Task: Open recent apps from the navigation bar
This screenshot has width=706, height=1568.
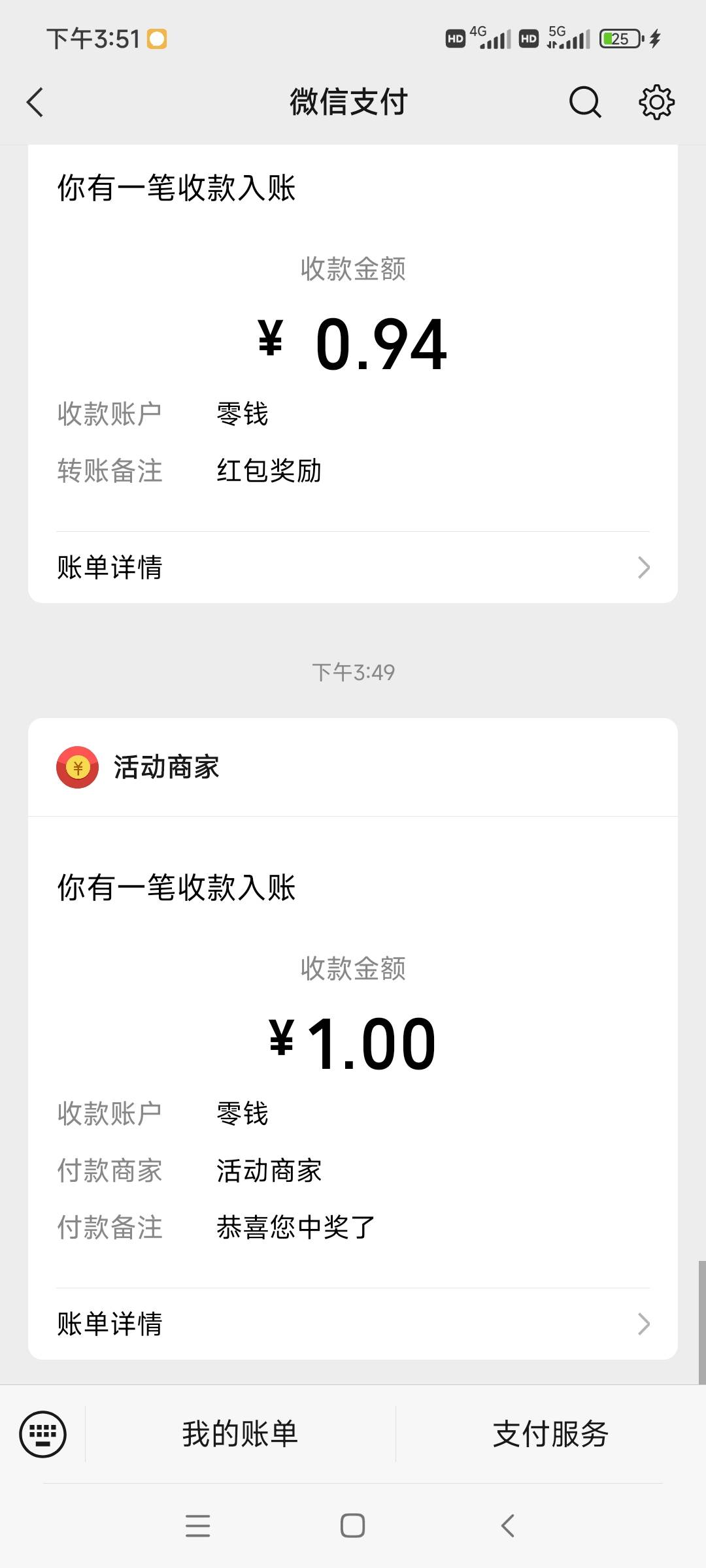Action: (197, 1526)
